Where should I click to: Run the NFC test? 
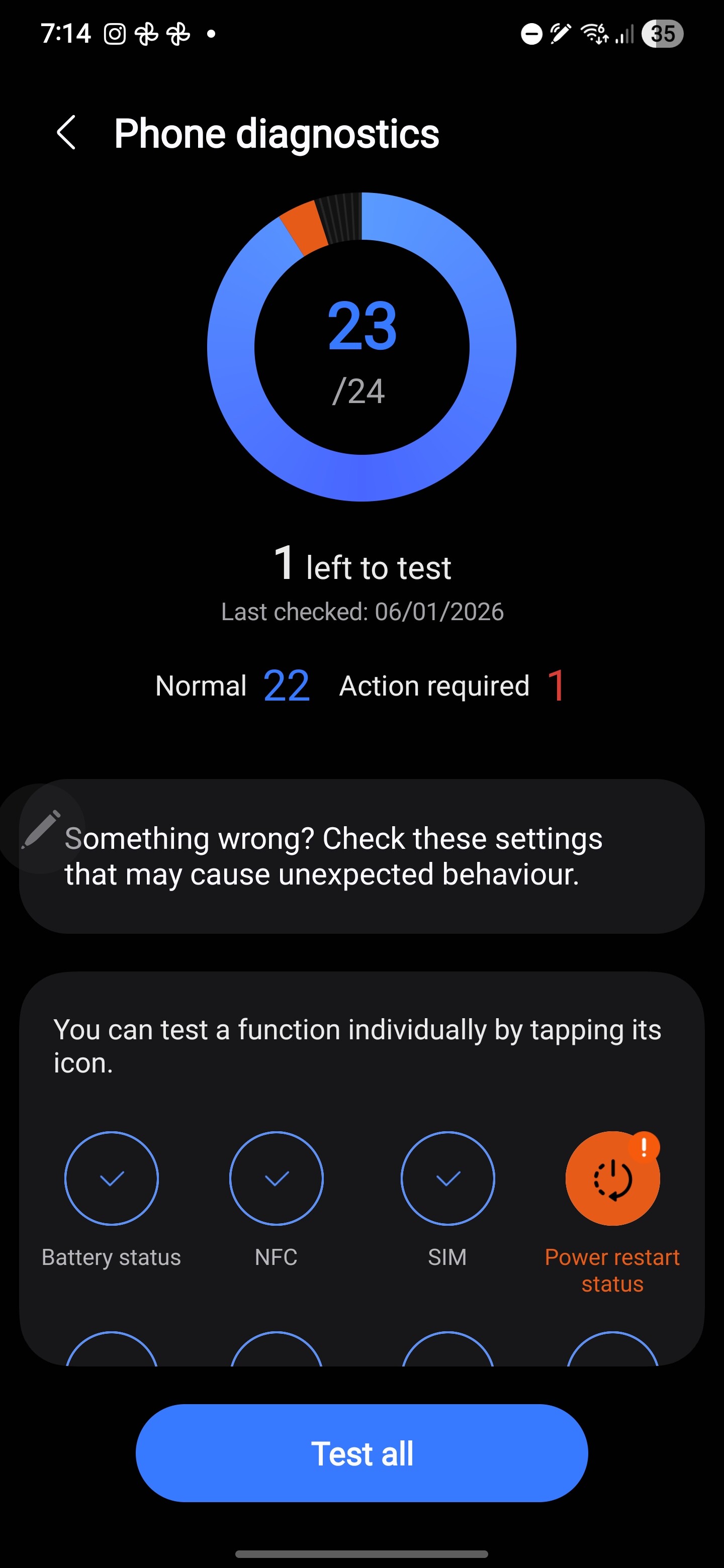pos(276,1178)
